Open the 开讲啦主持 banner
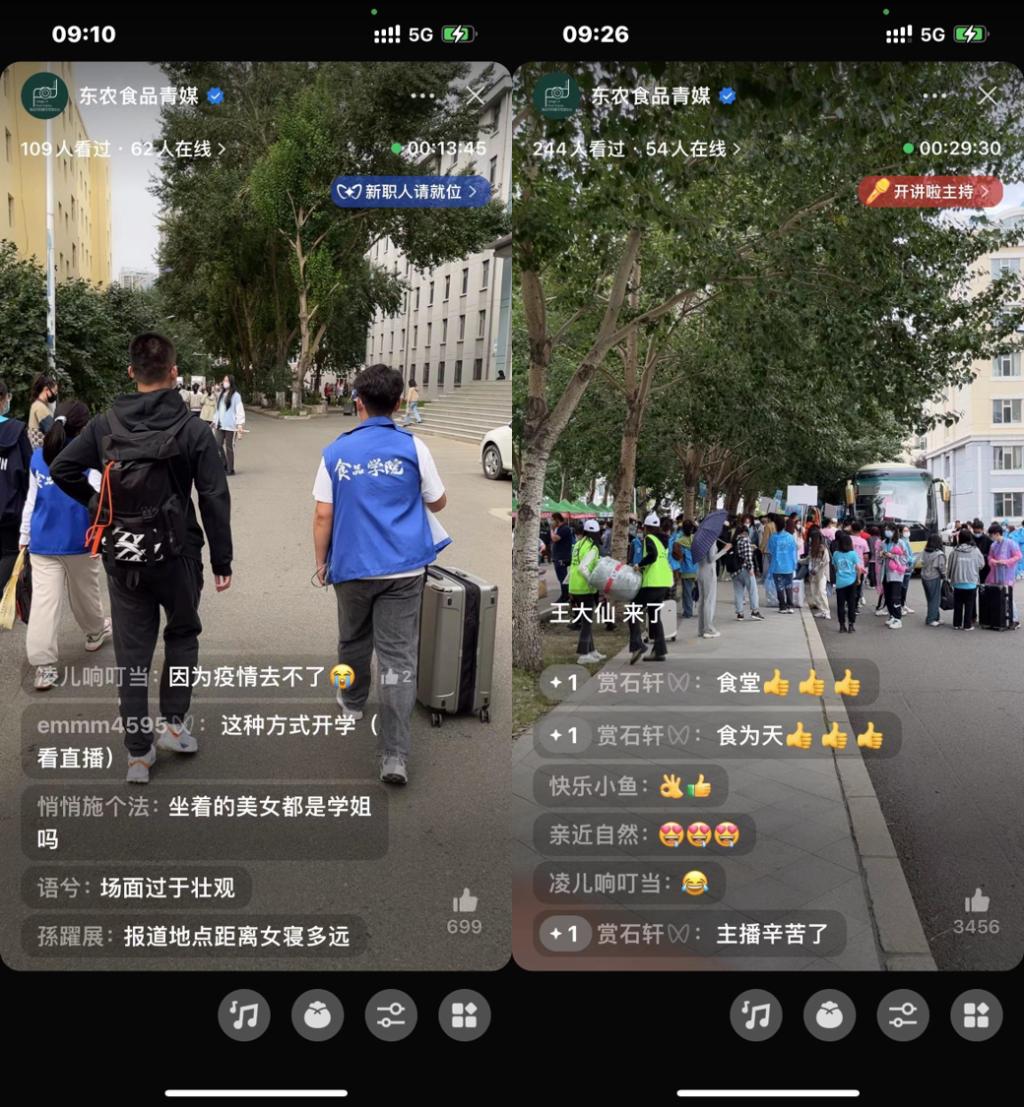 click(930, 191)
